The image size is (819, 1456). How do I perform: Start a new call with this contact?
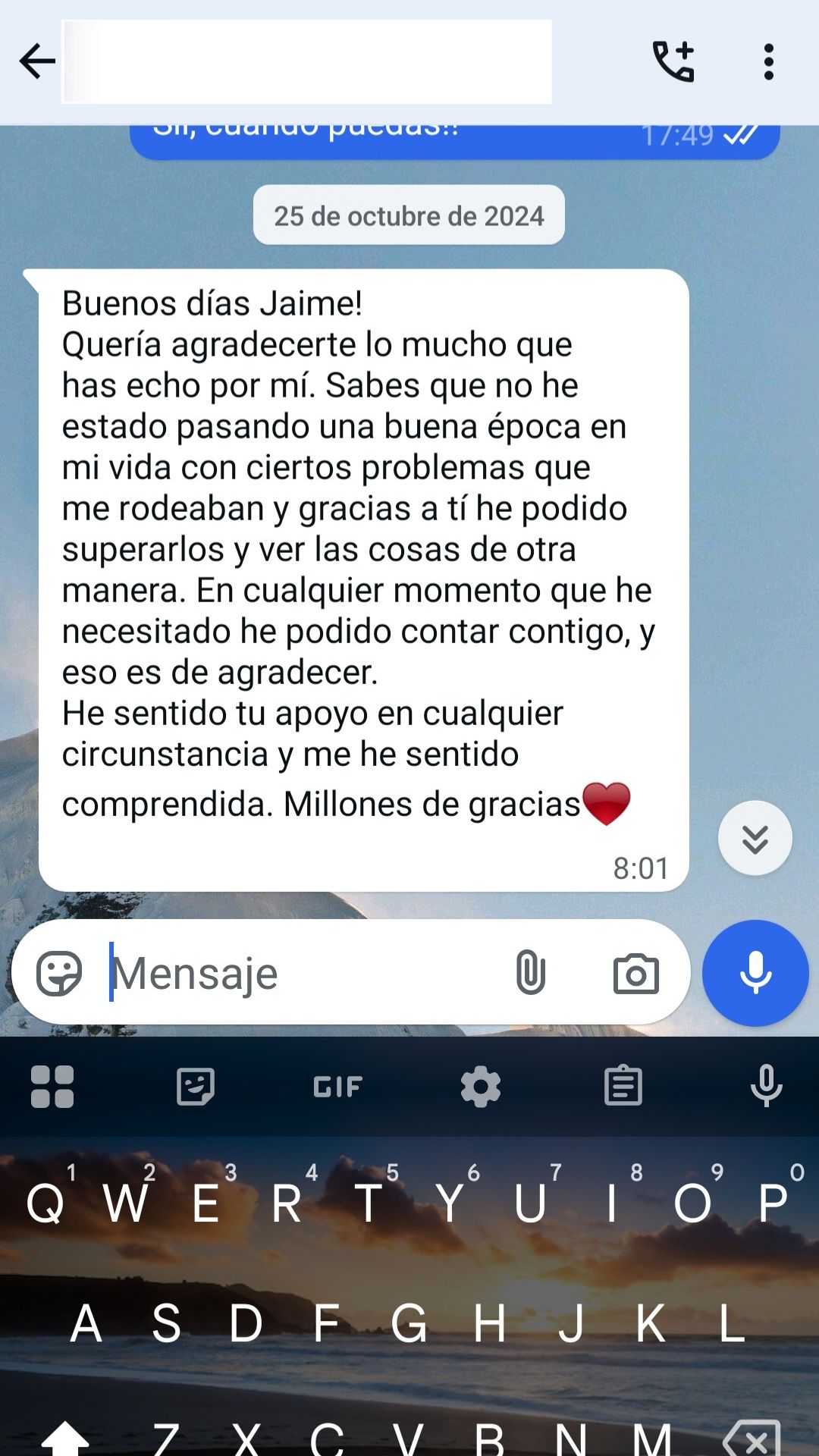click(x=673, y=61)
